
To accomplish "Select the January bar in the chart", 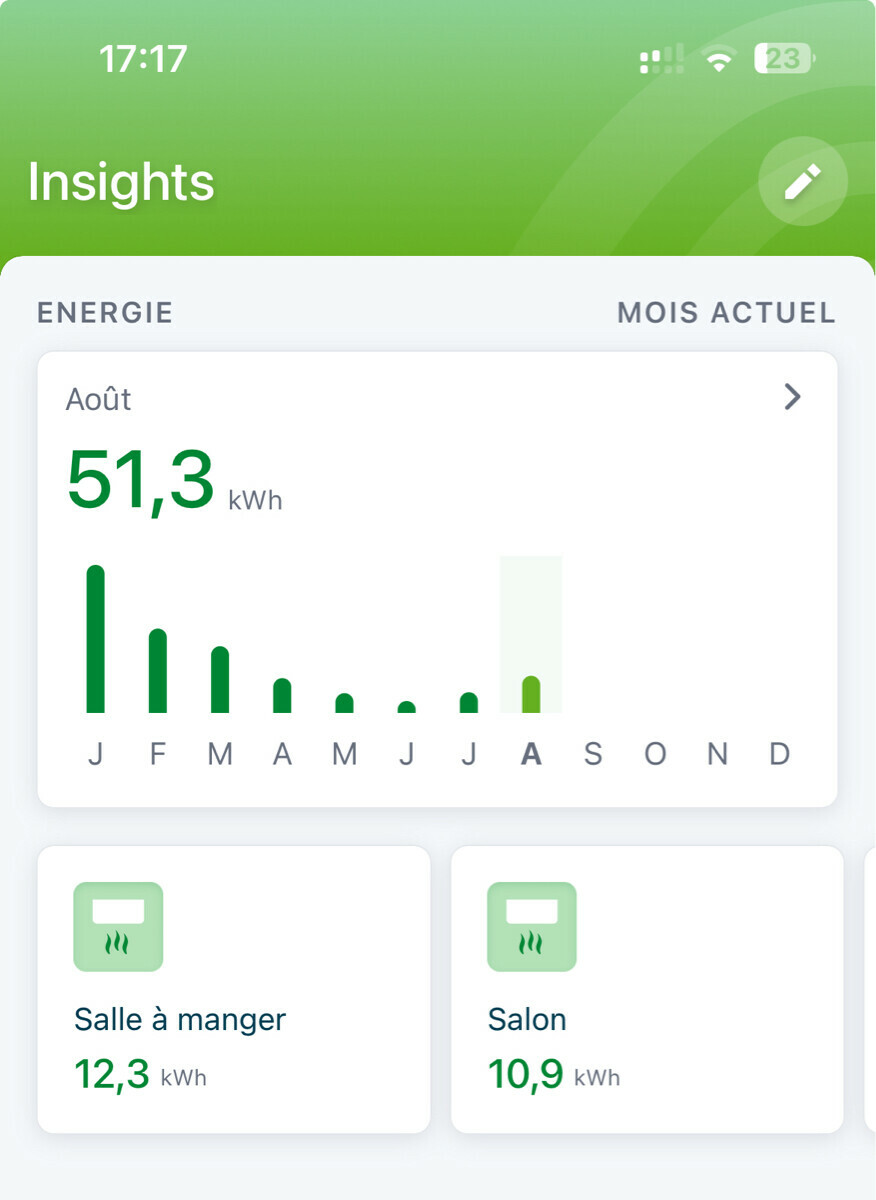I will (x=96, y=639).
